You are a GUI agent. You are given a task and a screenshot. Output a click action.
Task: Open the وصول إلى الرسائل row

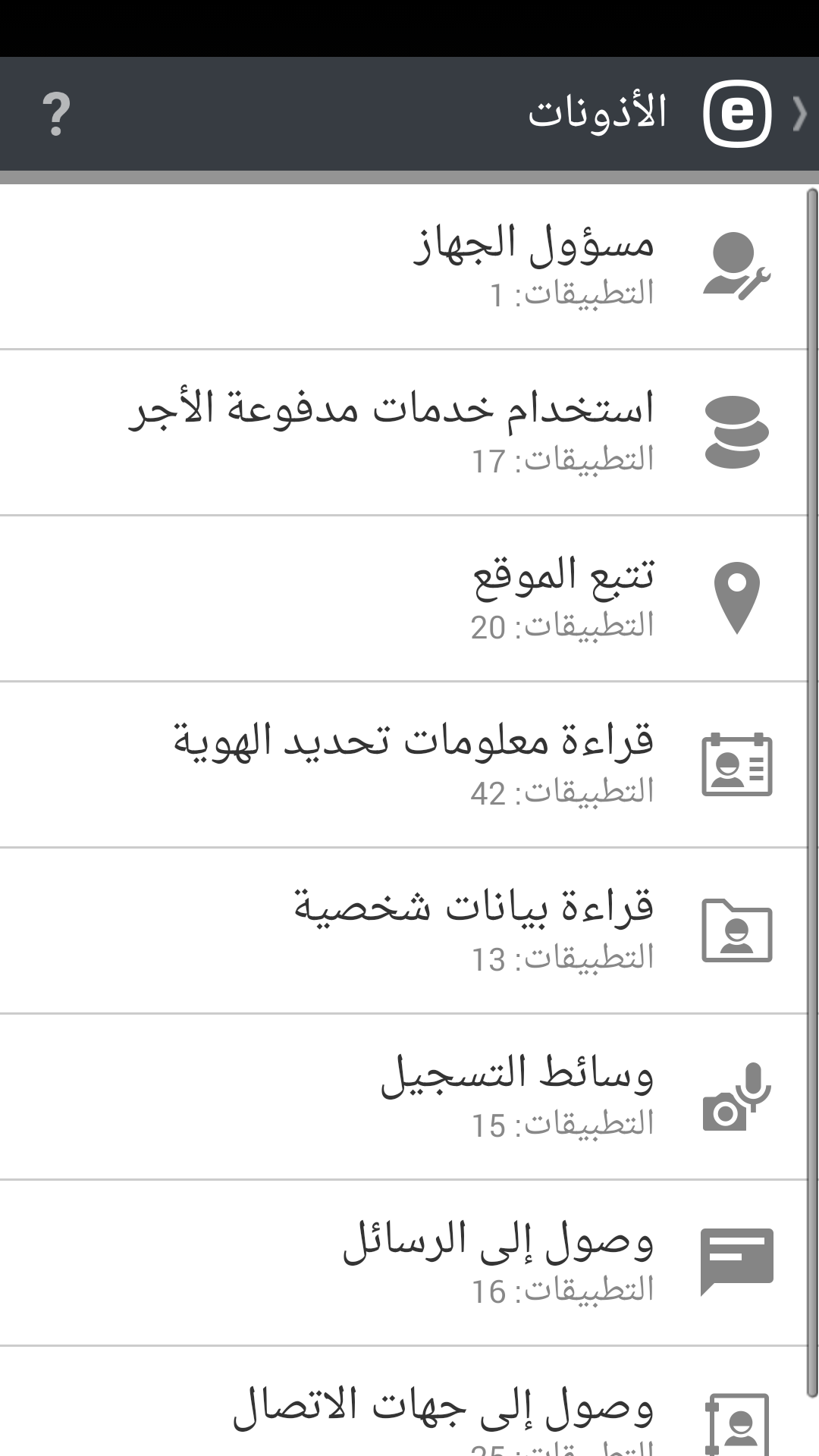point(409,1263)
